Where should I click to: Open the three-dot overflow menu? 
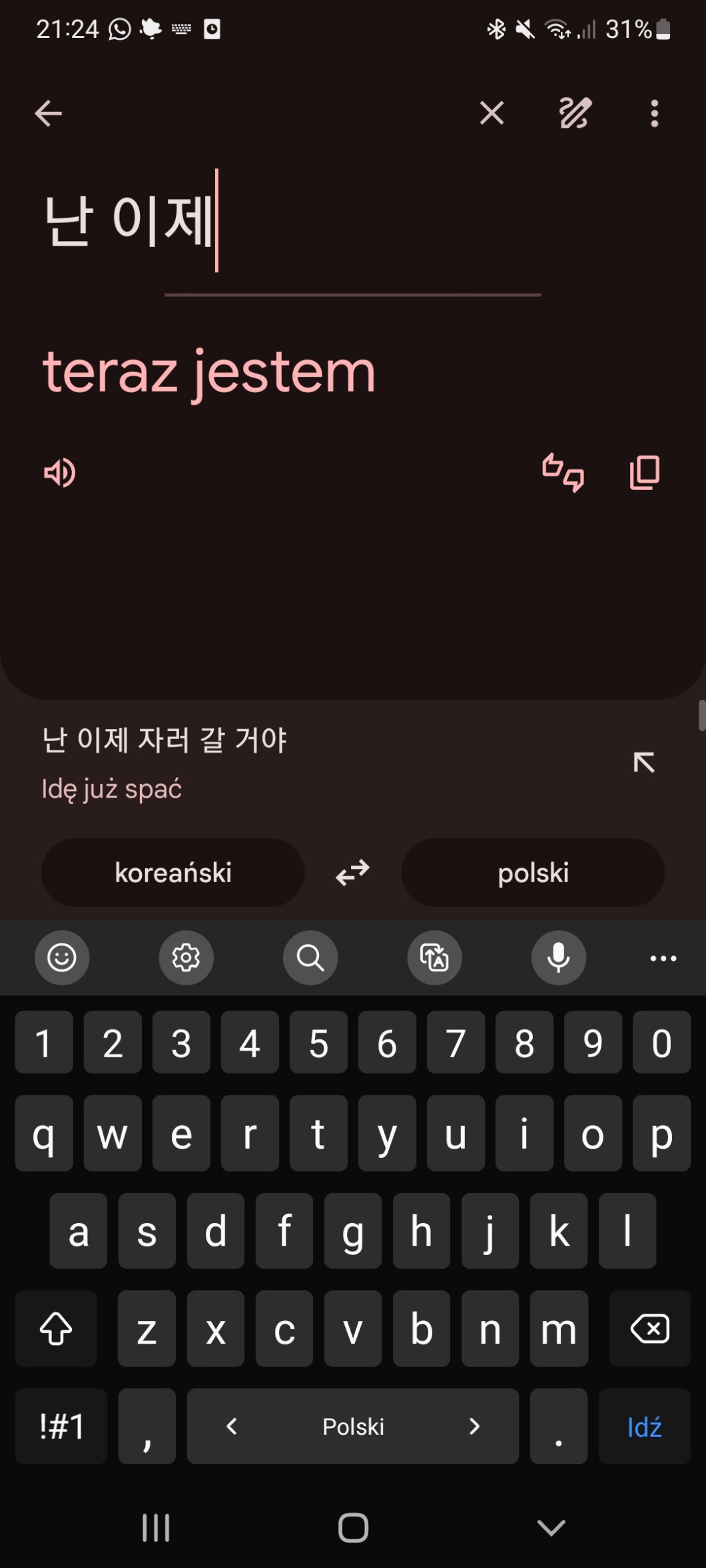tap(654, 113)
